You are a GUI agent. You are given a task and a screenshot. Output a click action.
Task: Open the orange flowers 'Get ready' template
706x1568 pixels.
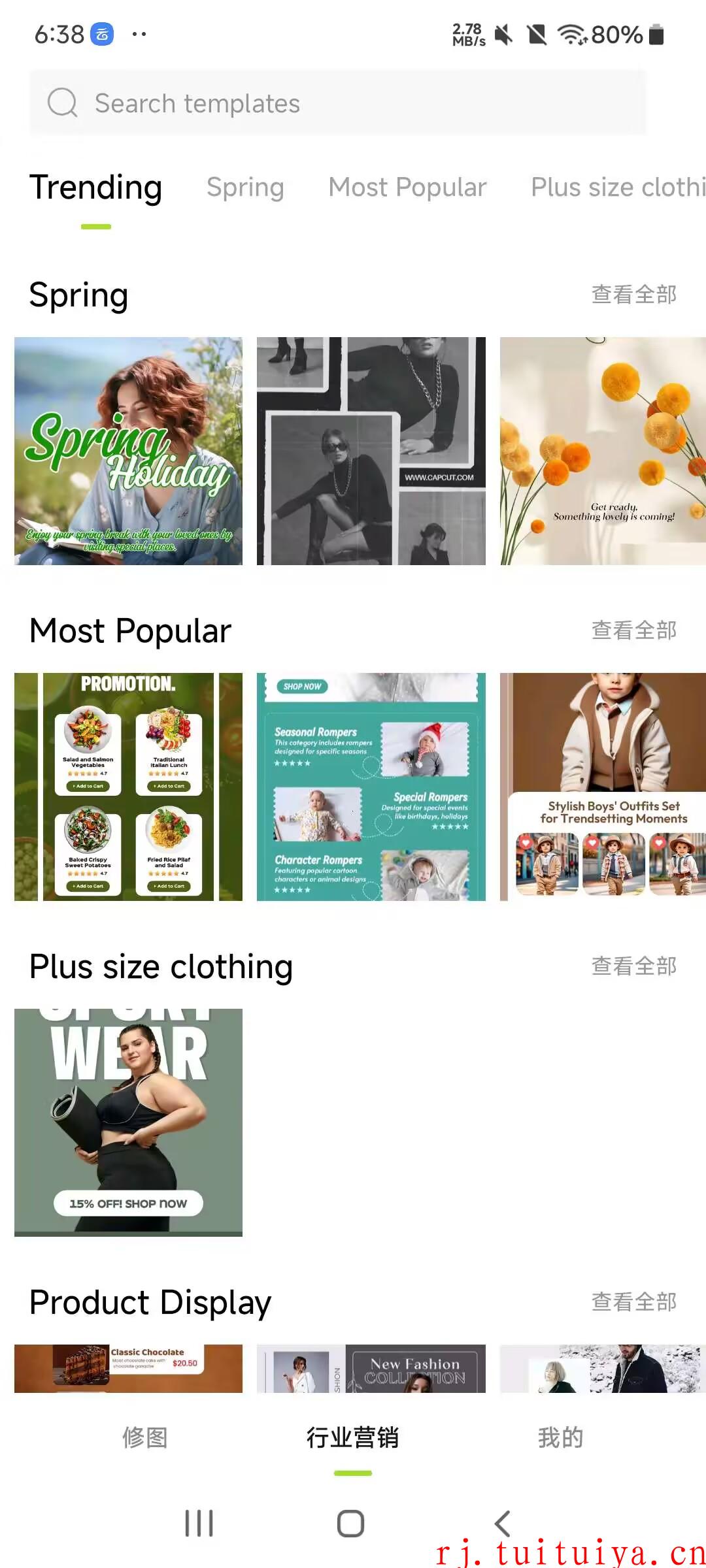pos(603,451)
